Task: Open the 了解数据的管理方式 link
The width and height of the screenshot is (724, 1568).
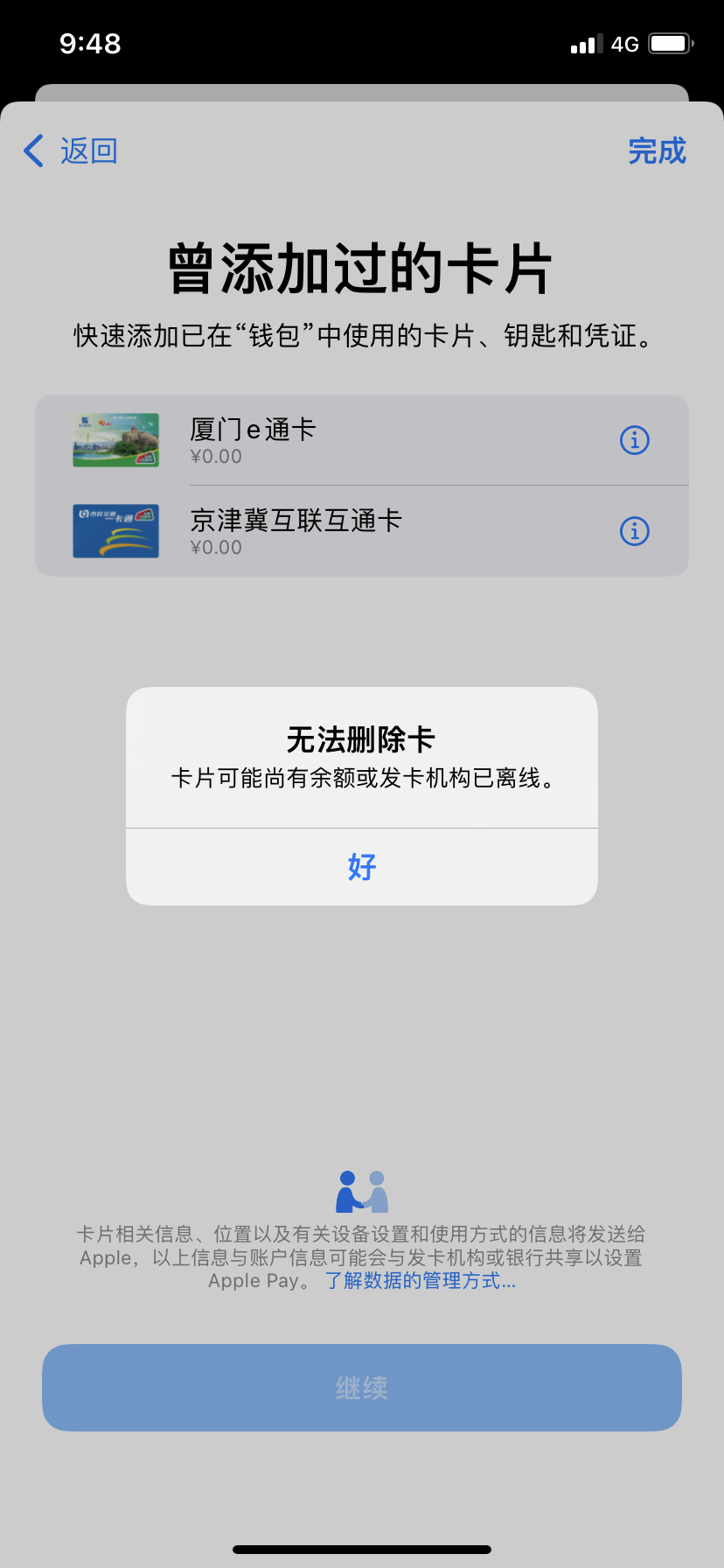Action: (x=421, y=1281)
